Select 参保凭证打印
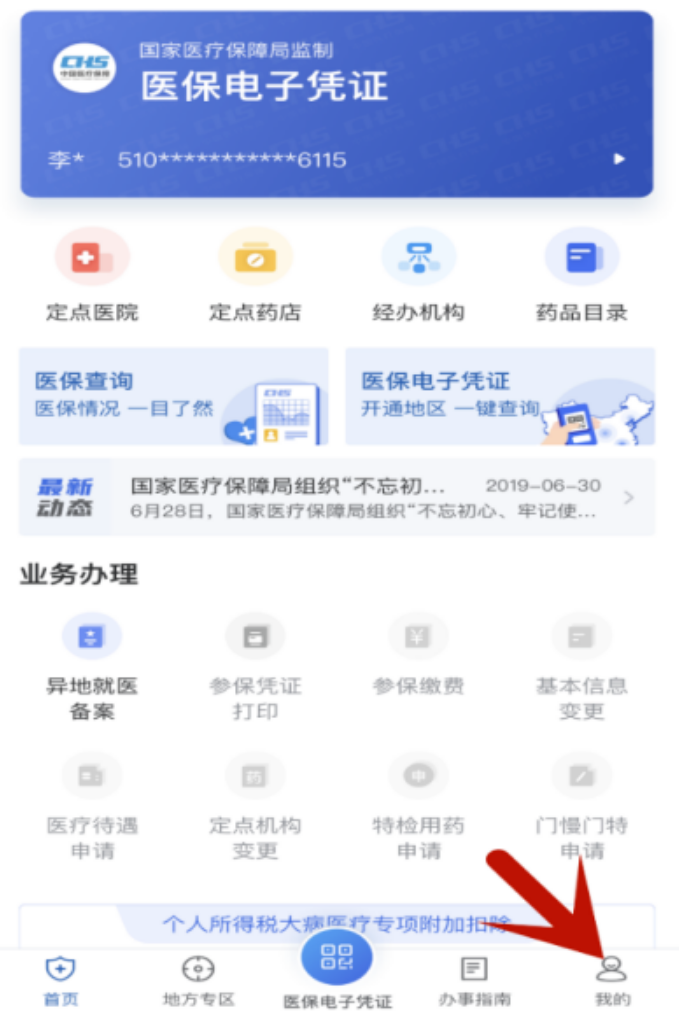This screenshot has height=1022, width=679. [x=255, y=665]
